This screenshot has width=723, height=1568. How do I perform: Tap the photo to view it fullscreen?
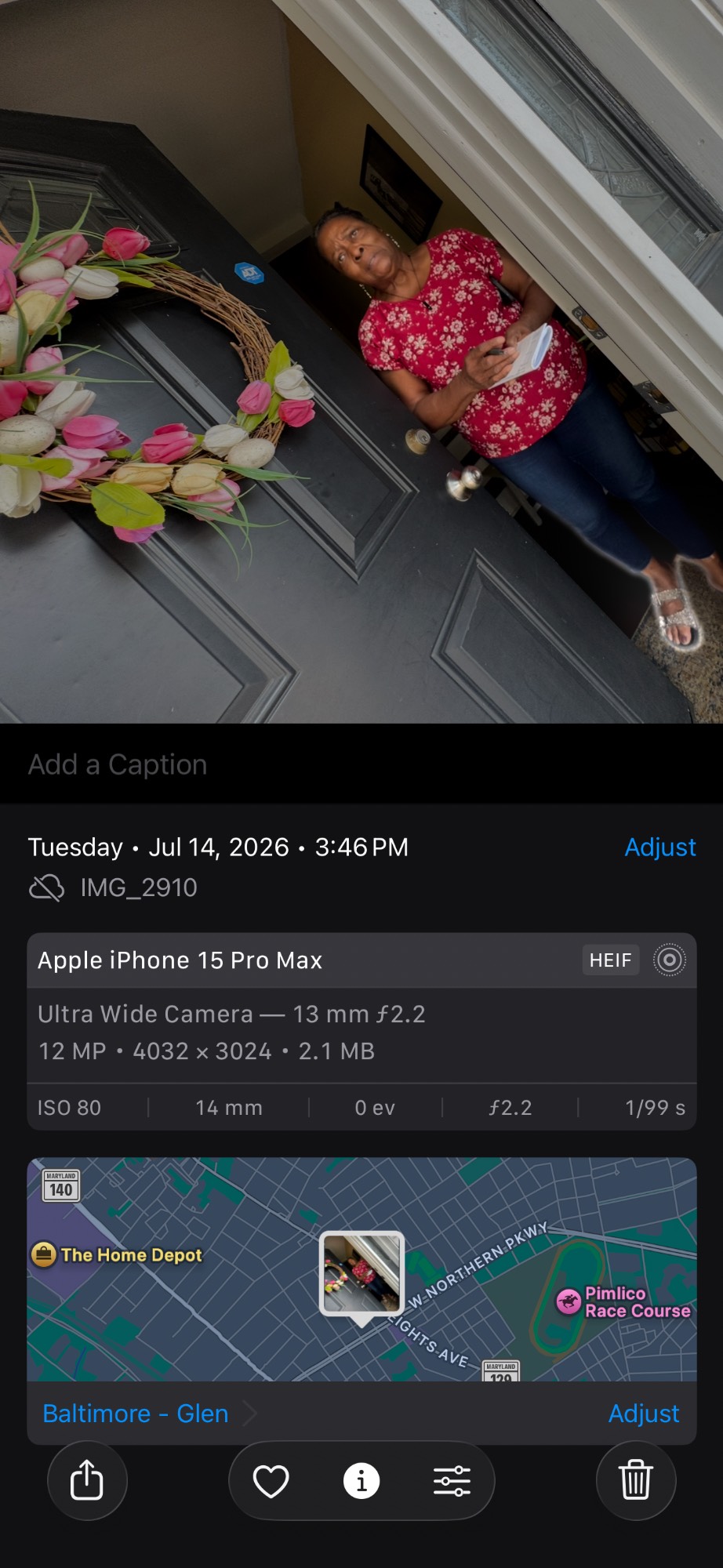tap(361, 361)
